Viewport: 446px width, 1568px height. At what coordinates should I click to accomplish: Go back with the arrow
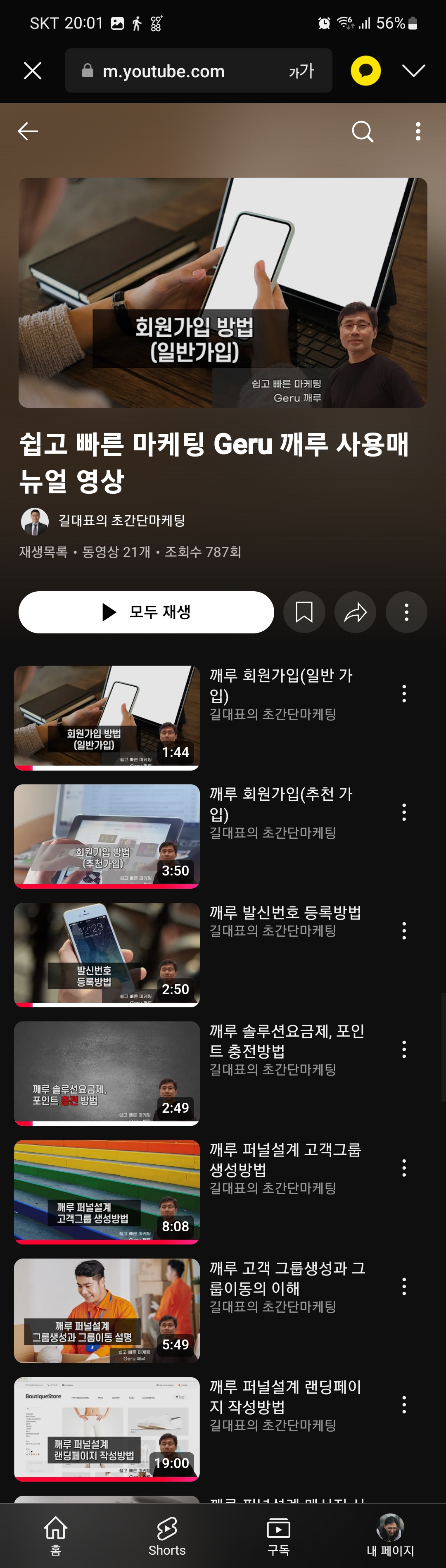28,131
